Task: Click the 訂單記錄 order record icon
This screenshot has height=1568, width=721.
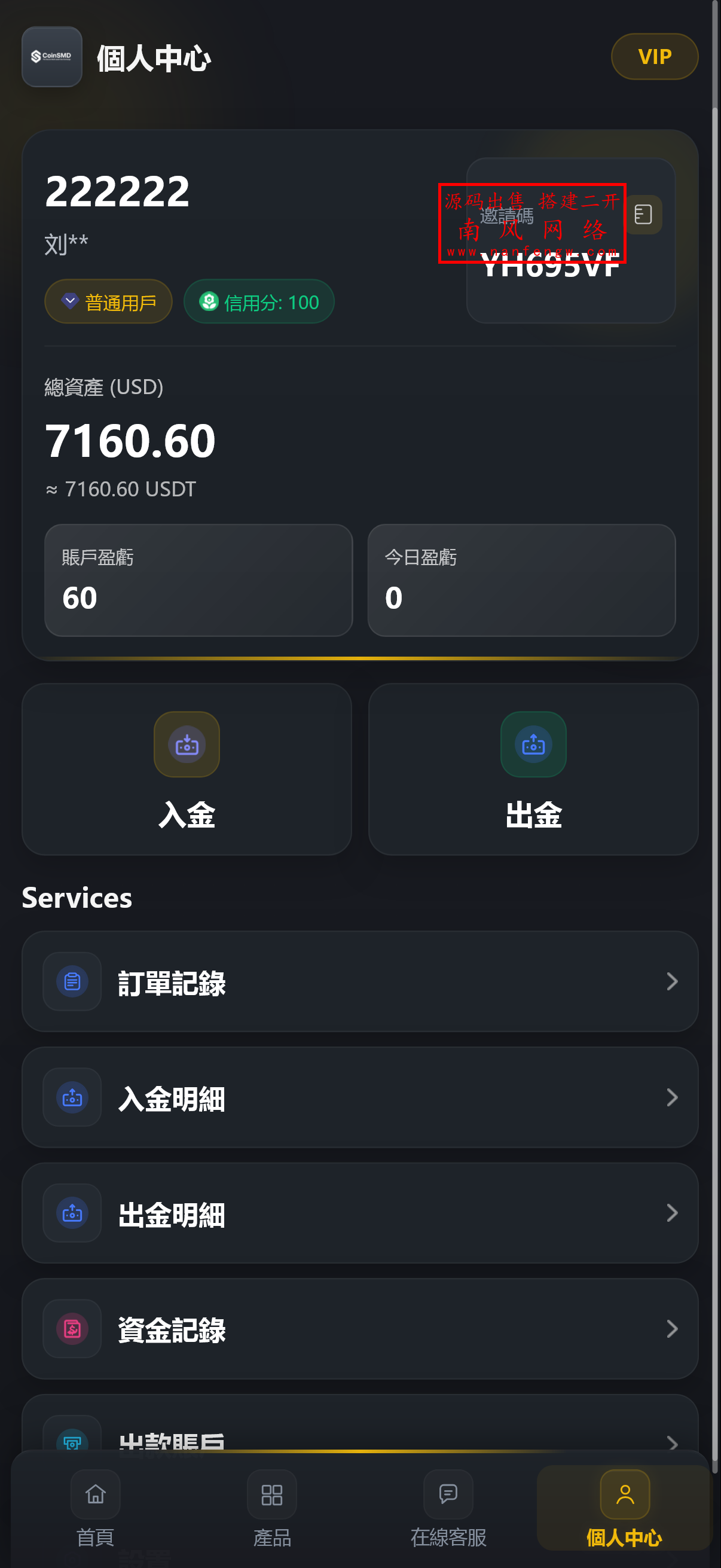Action: (x=71, y=981)
